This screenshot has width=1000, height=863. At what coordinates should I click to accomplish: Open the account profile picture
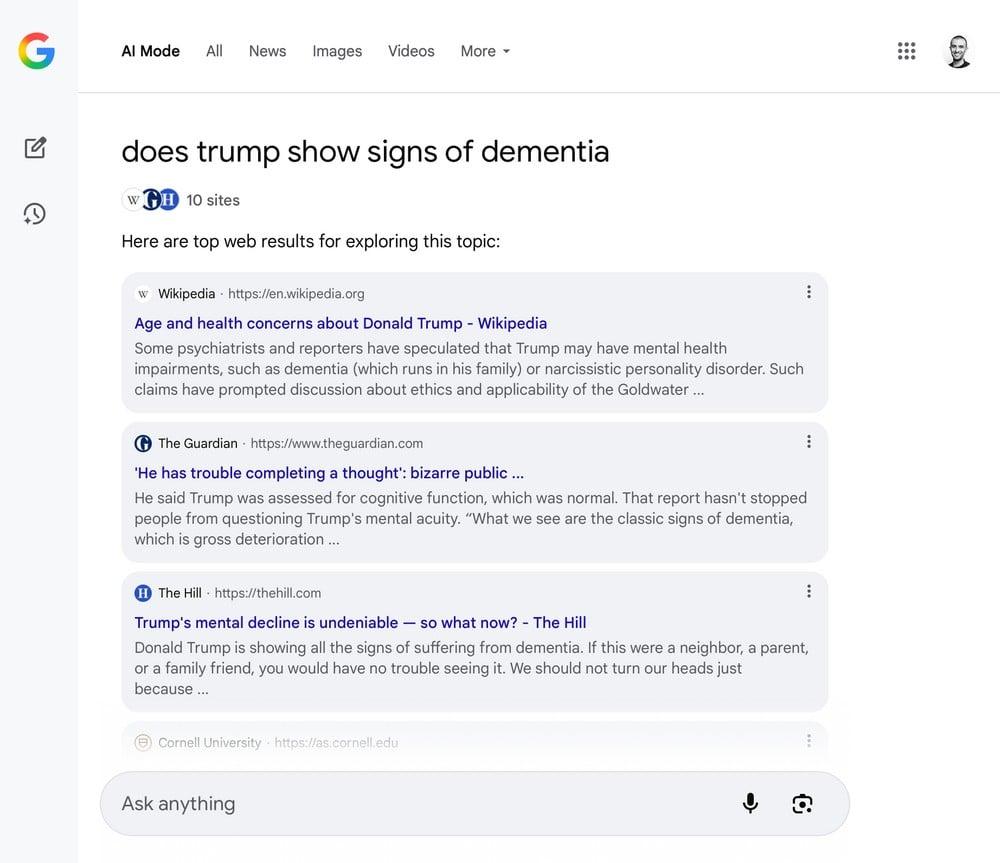(958, 51)
